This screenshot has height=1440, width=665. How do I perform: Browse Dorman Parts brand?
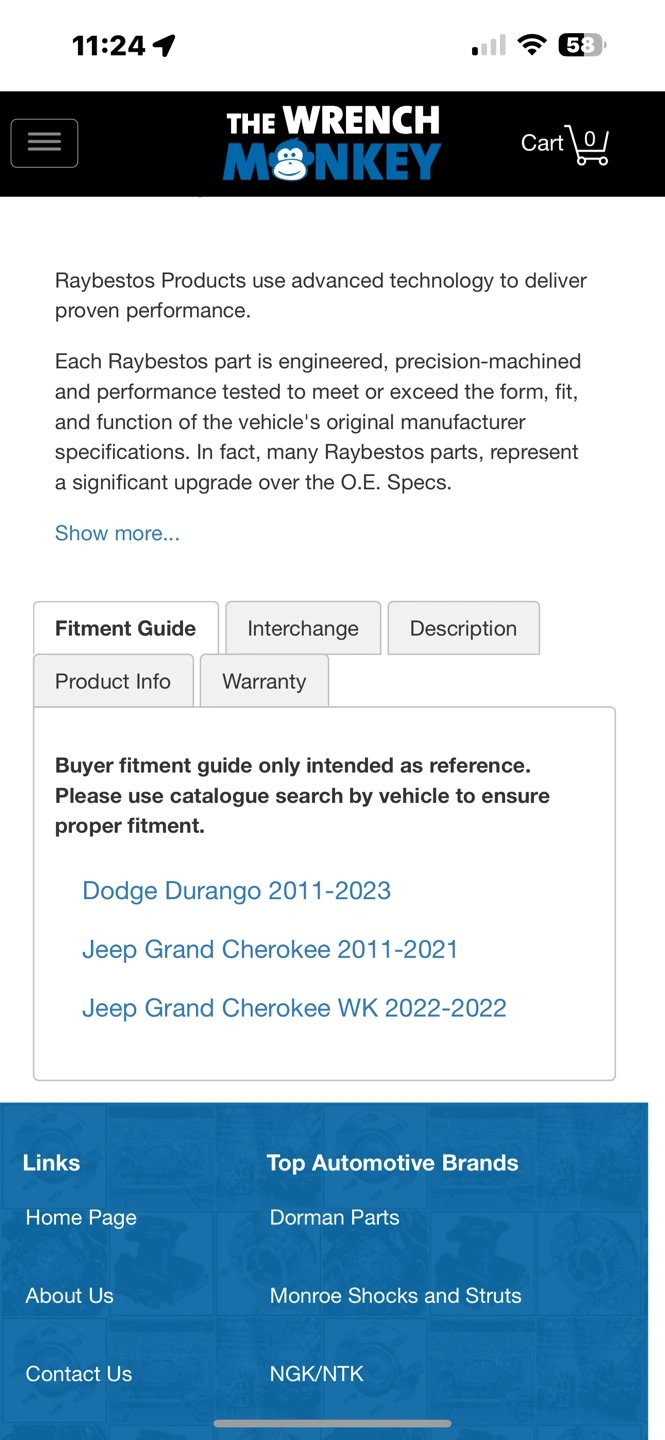tap(334, 1217)
